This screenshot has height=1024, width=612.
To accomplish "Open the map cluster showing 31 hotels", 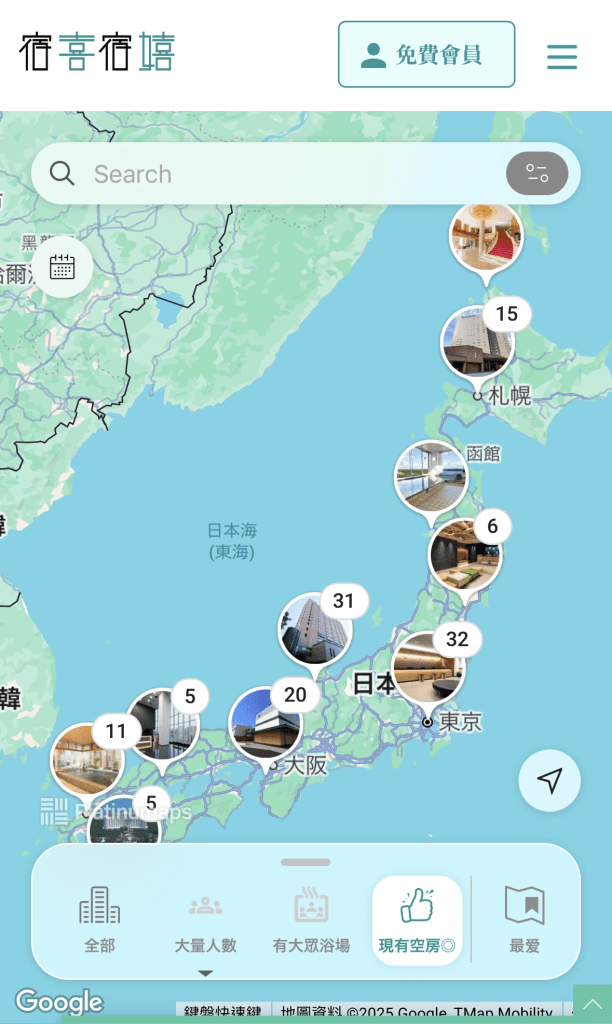I will pyautogui.click(x=314, y=629).
